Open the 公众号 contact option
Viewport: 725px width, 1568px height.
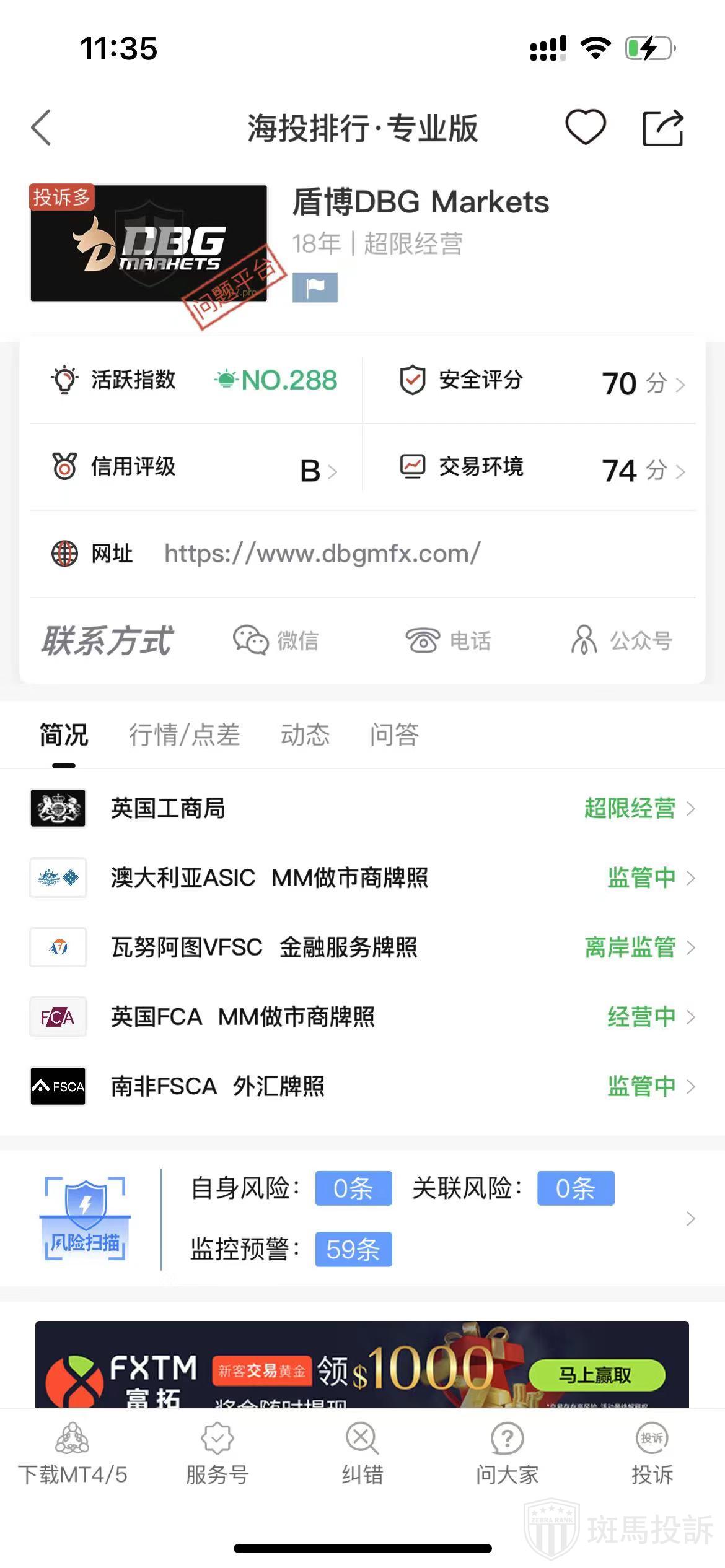[622, 640]
